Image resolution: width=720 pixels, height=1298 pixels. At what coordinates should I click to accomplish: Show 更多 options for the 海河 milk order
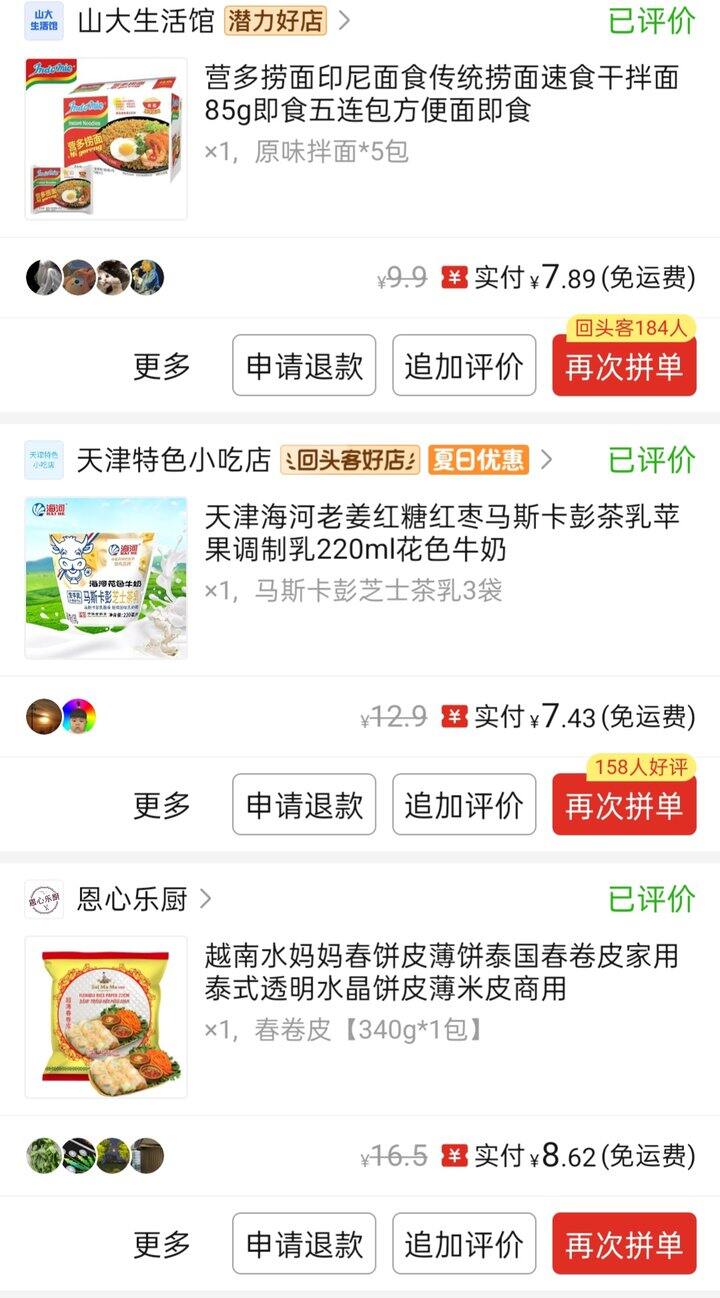click(x=162, y=805)
